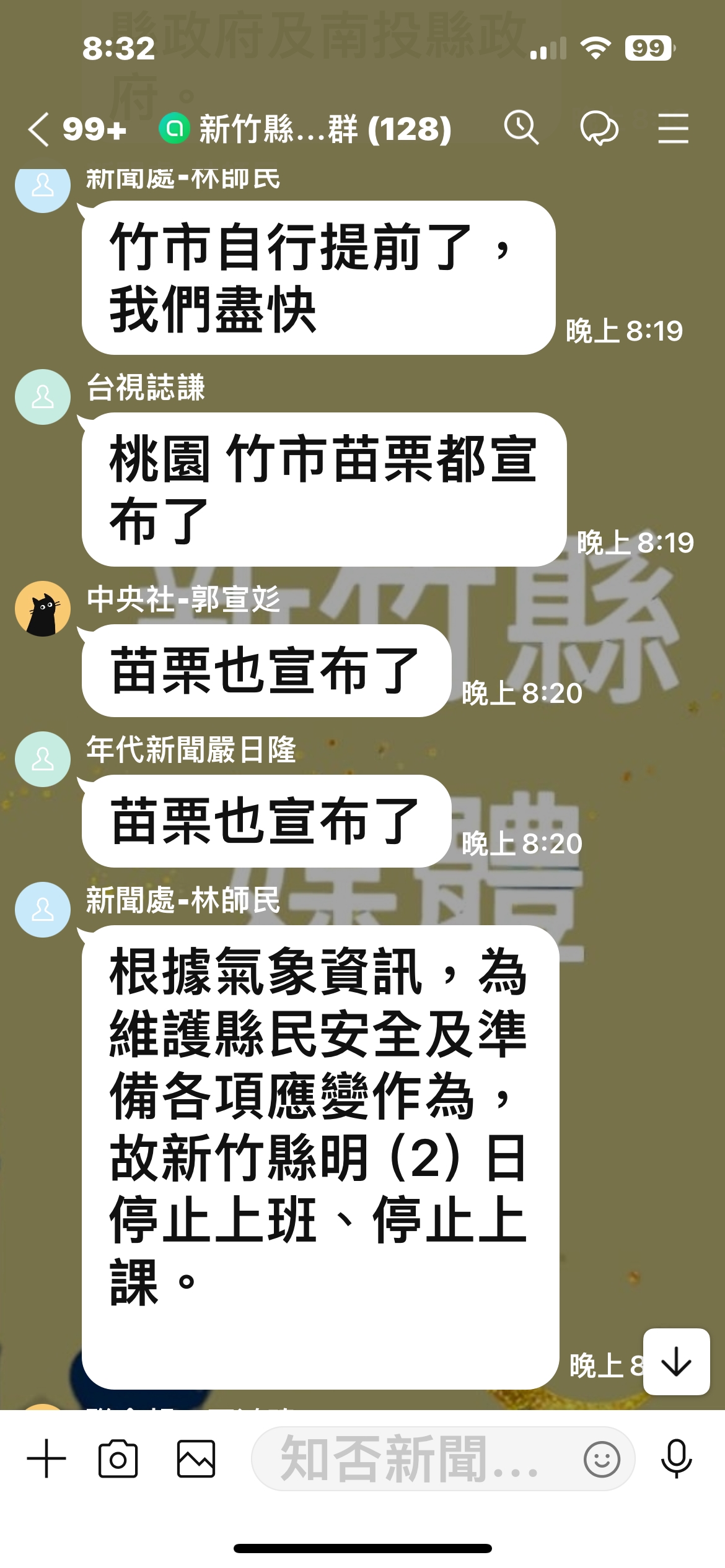
Task: Open avatar of 年代新聞嚴日隆
Action: pos(43,759)
